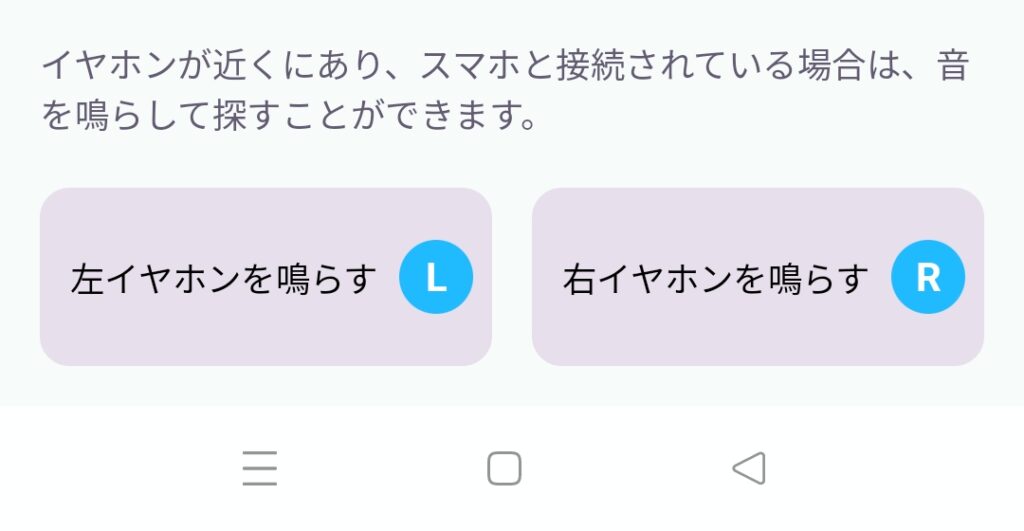Ring the right earphone (右イヤホンを鳴らす)

tap(757, 277)
